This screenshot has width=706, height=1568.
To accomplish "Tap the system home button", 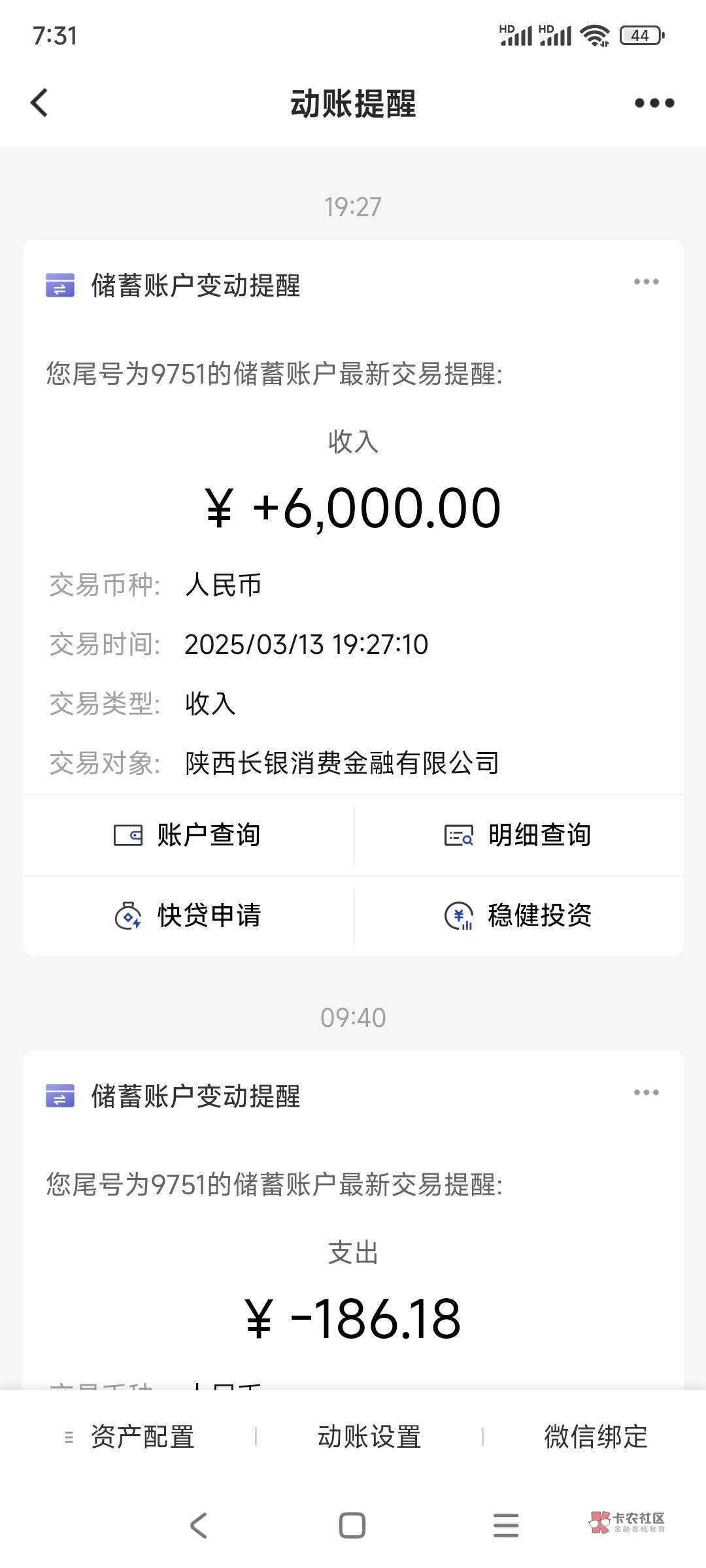I will click(x=352, y=1526).
